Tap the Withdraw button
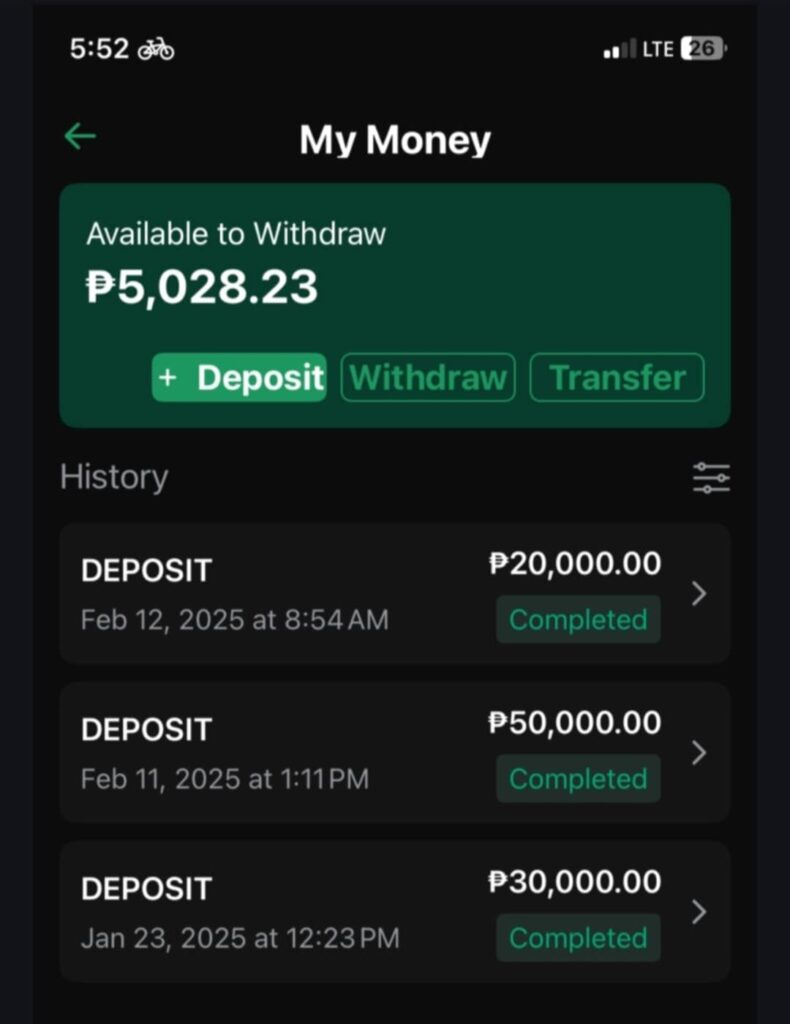Viewport: 790px width, 1024px height. point(428,378)
